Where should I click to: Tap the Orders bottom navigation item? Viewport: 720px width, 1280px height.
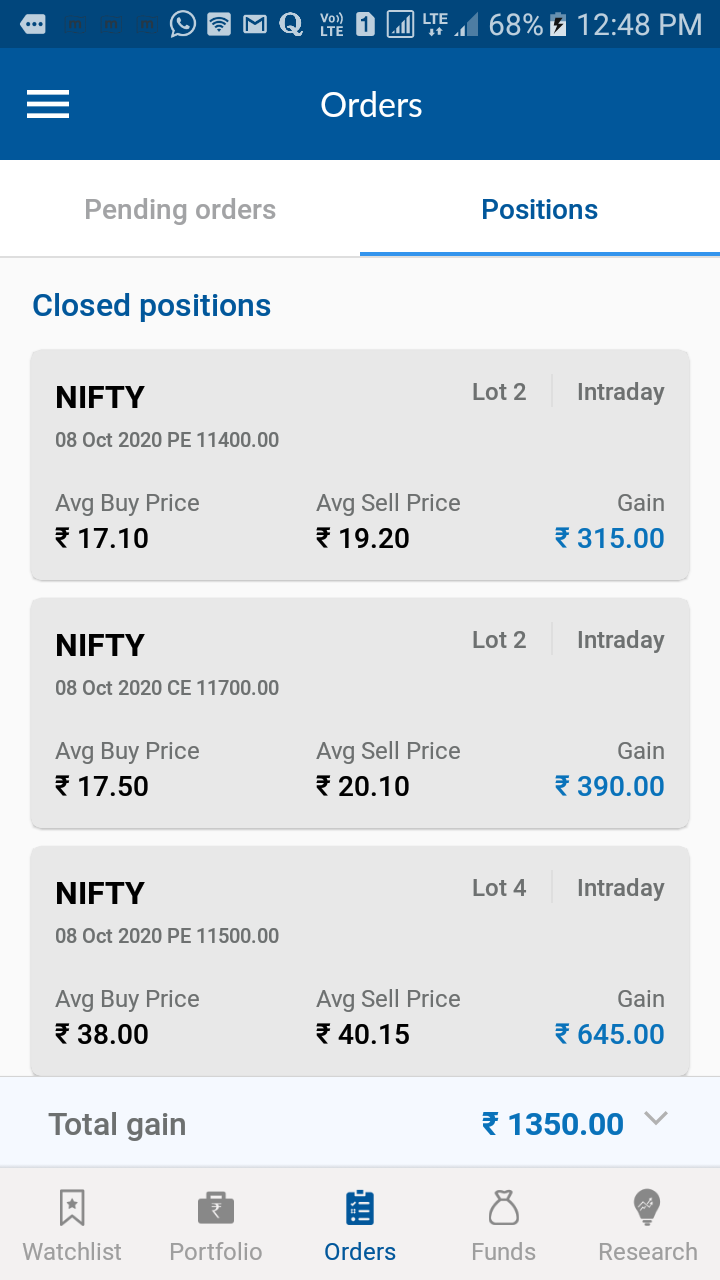(x=360, y=1225)
